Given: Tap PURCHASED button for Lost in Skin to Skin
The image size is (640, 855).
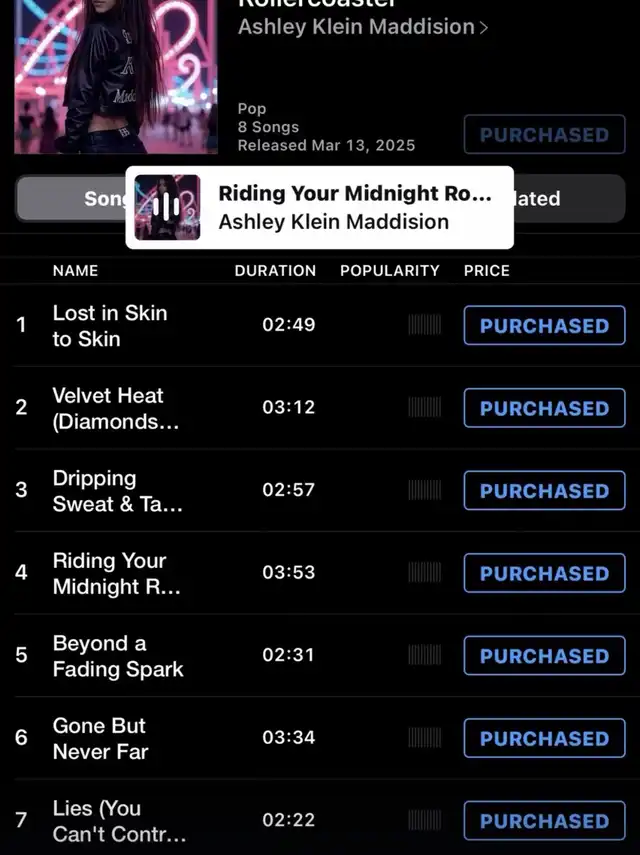Looking at the screenshot, I should 544,326.
